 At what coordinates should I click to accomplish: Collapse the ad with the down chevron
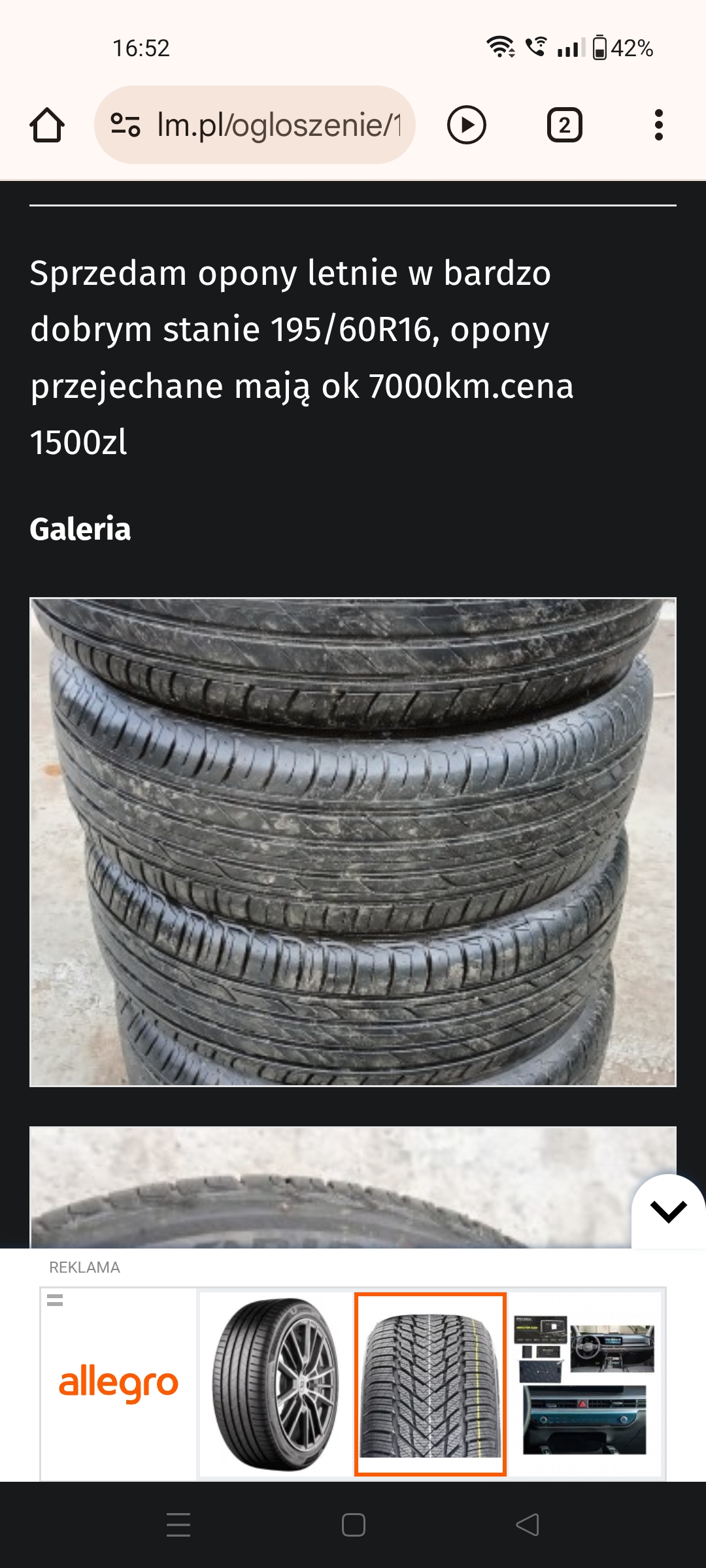point(668,1212)
